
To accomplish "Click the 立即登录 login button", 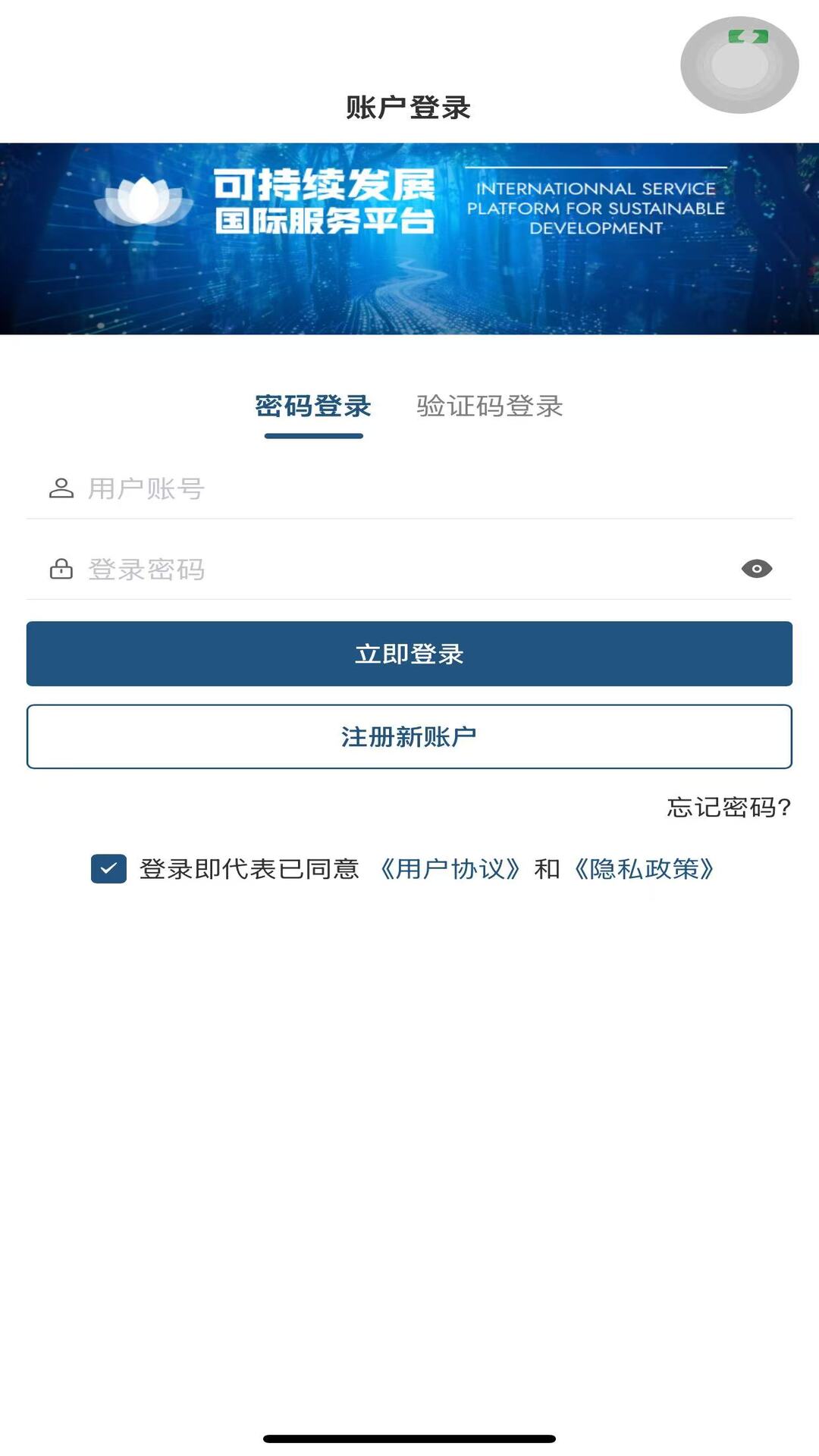I will [x=409, y=654].
